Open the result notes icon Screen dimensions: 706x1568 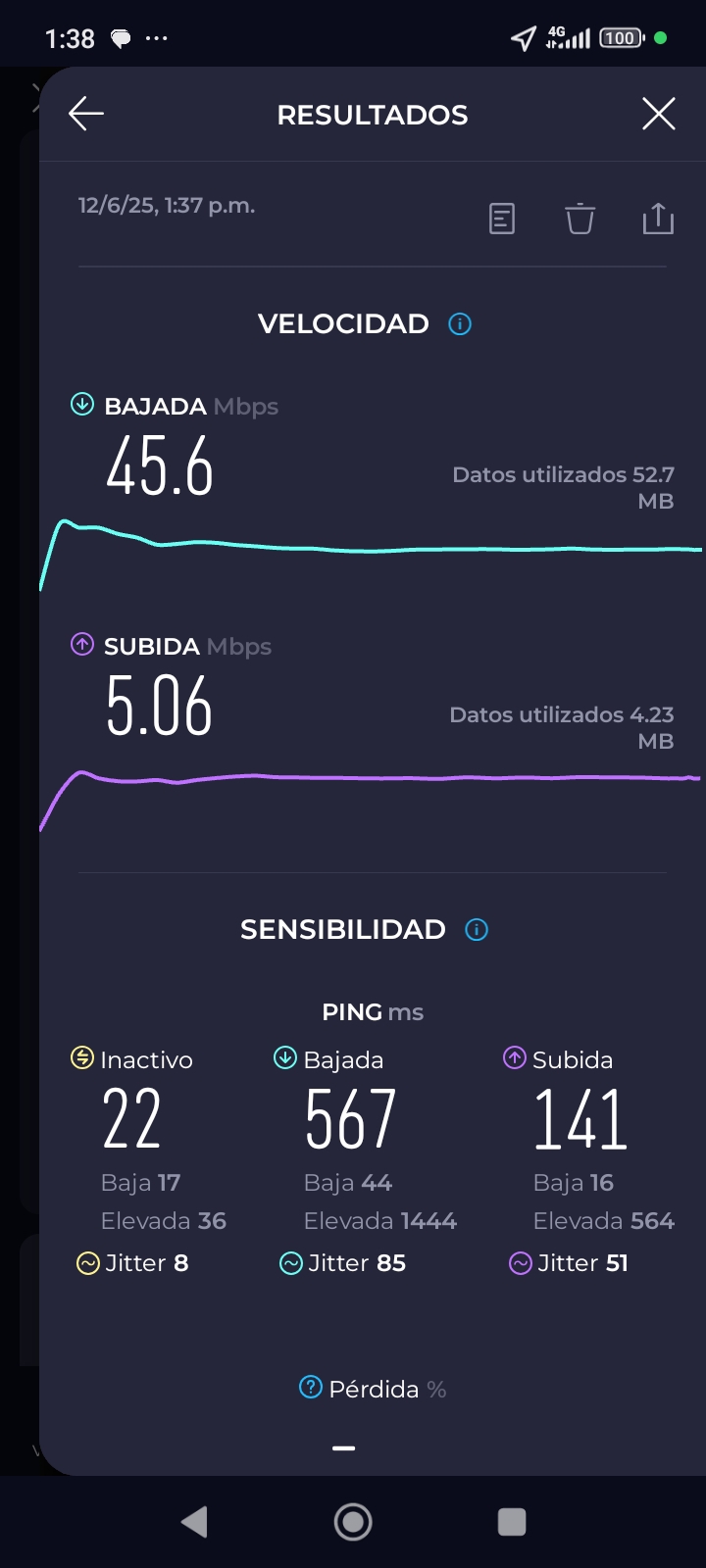tap(501, 219)
